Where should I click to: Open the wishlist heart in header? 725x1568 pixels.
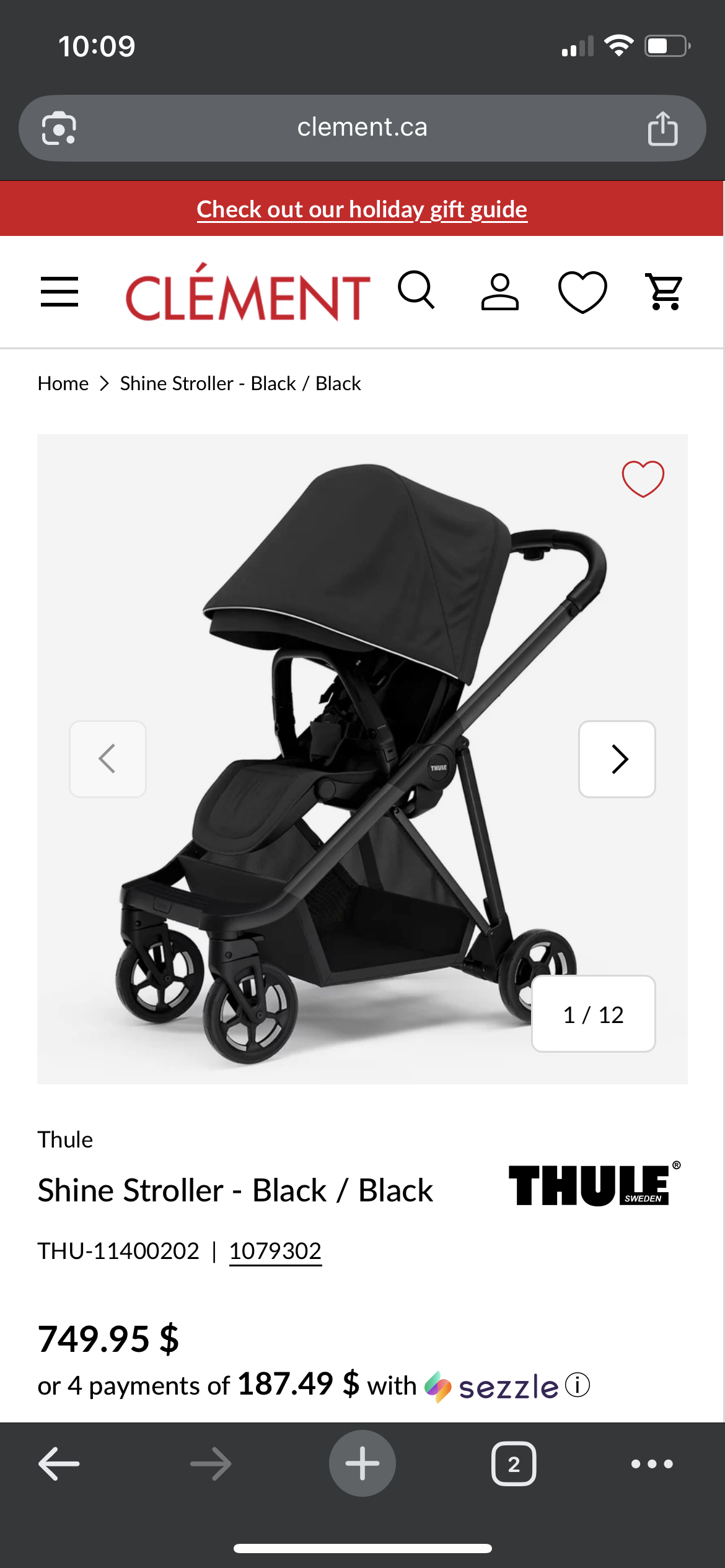pyautogui.click(x=582, y=292)
